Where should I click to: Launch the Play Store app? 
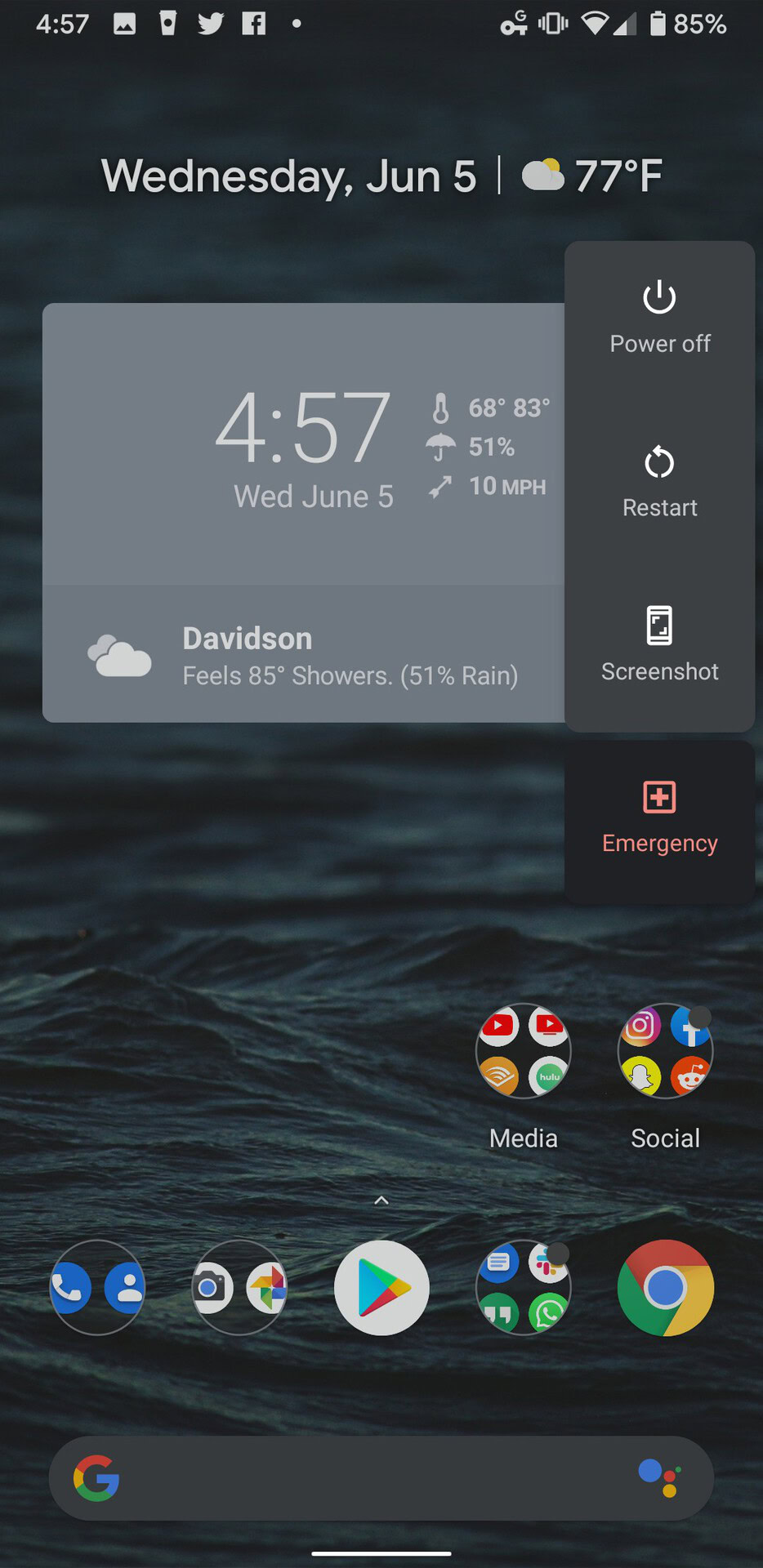coord(381,1288)
